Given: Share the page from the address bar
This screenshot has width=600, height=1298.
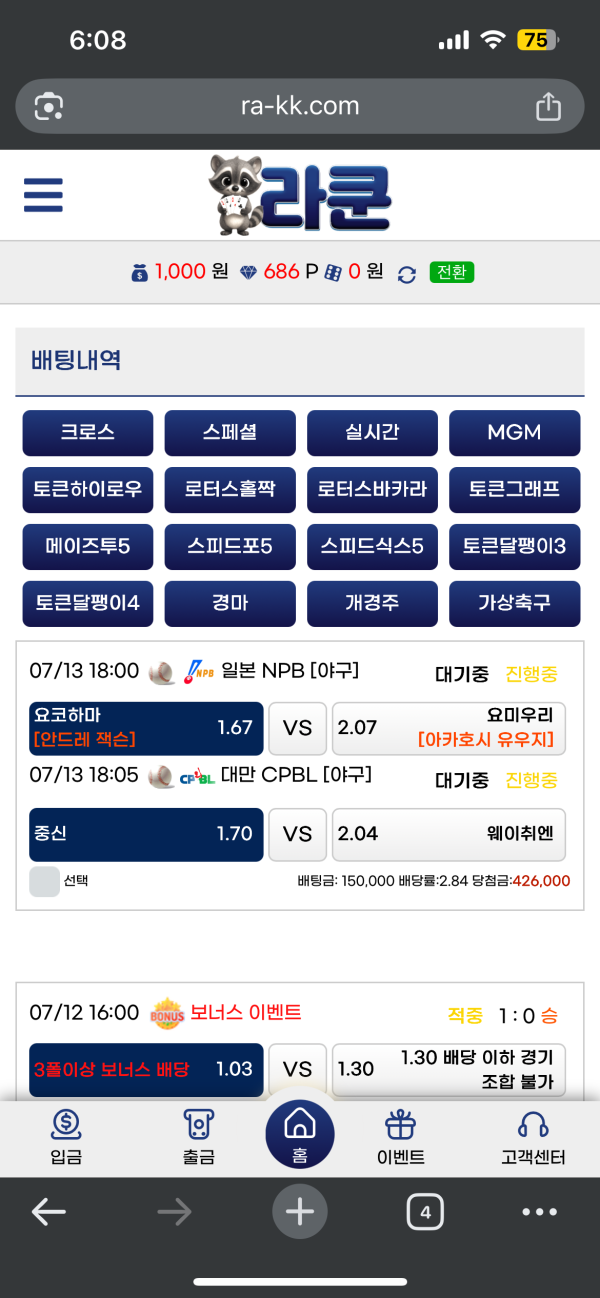Looking at the screenshot, I should pos(548,107).
